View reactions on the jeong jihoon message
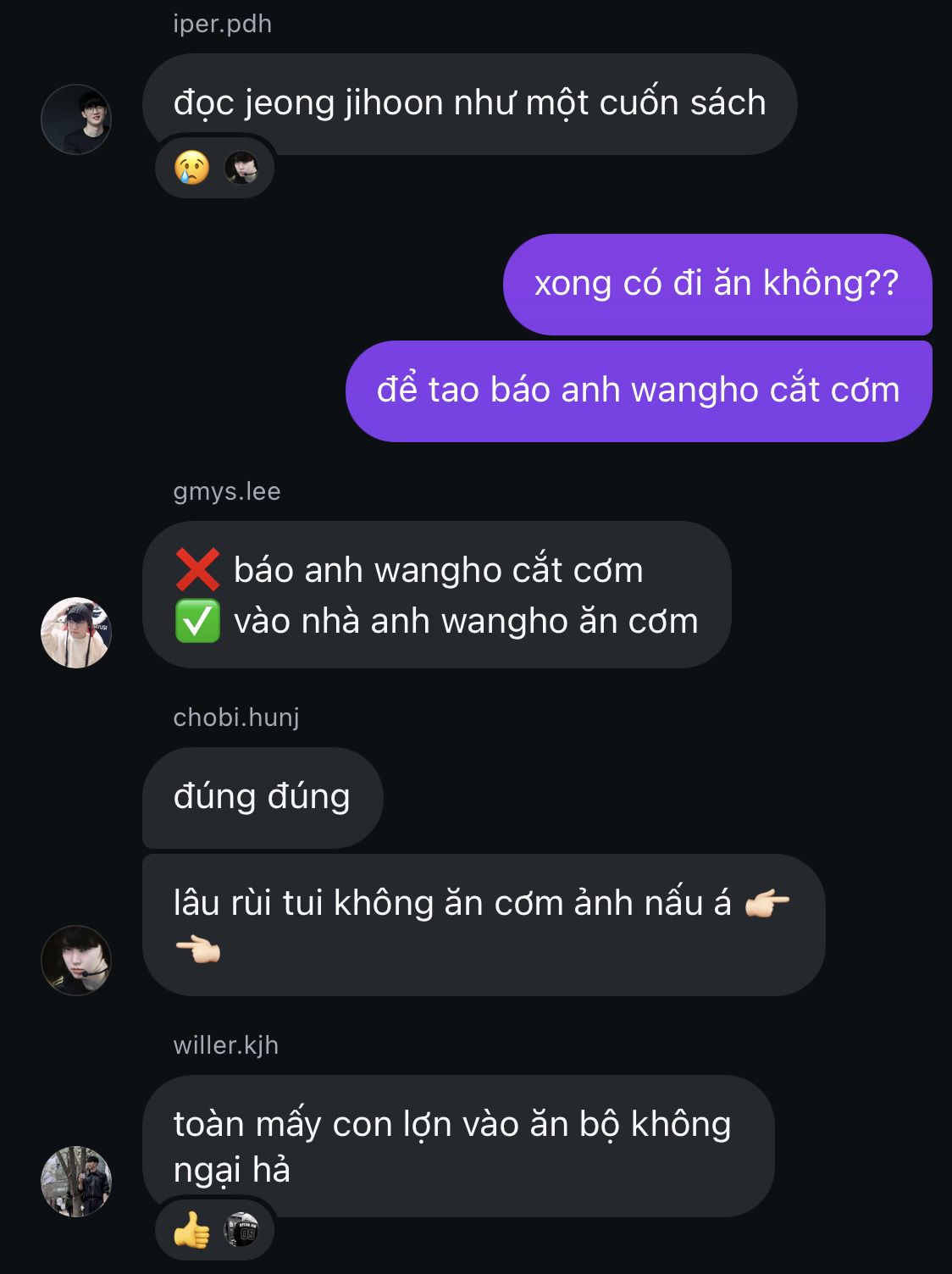This screenshot has width=952, height=1274. click(214, 168)
